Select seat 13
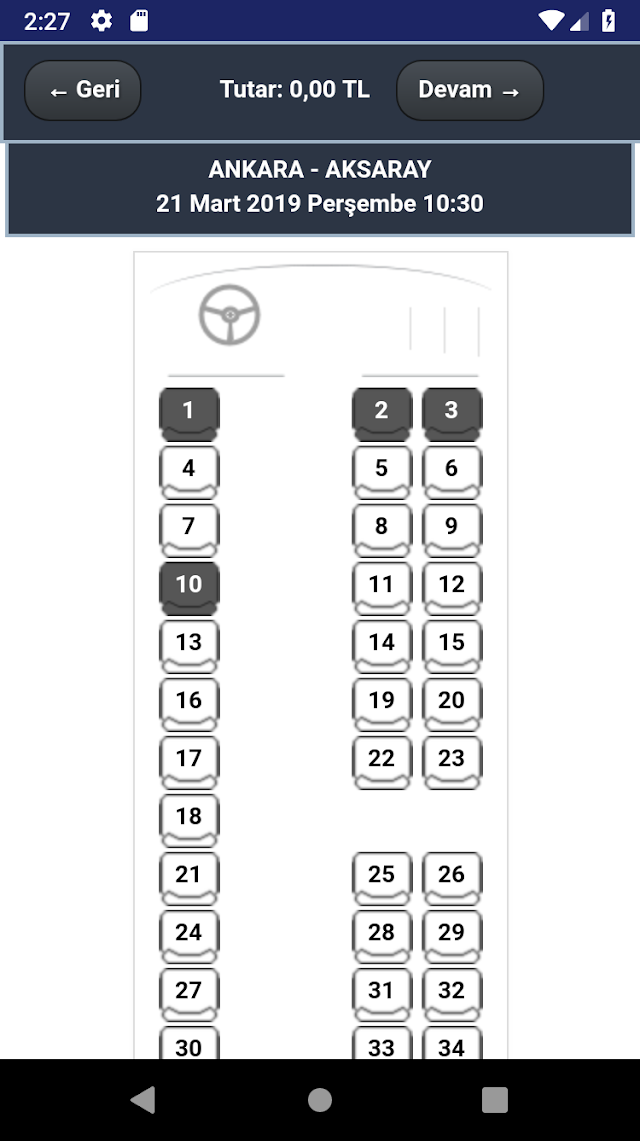The image size is (640, 1141). click(189, 647)
